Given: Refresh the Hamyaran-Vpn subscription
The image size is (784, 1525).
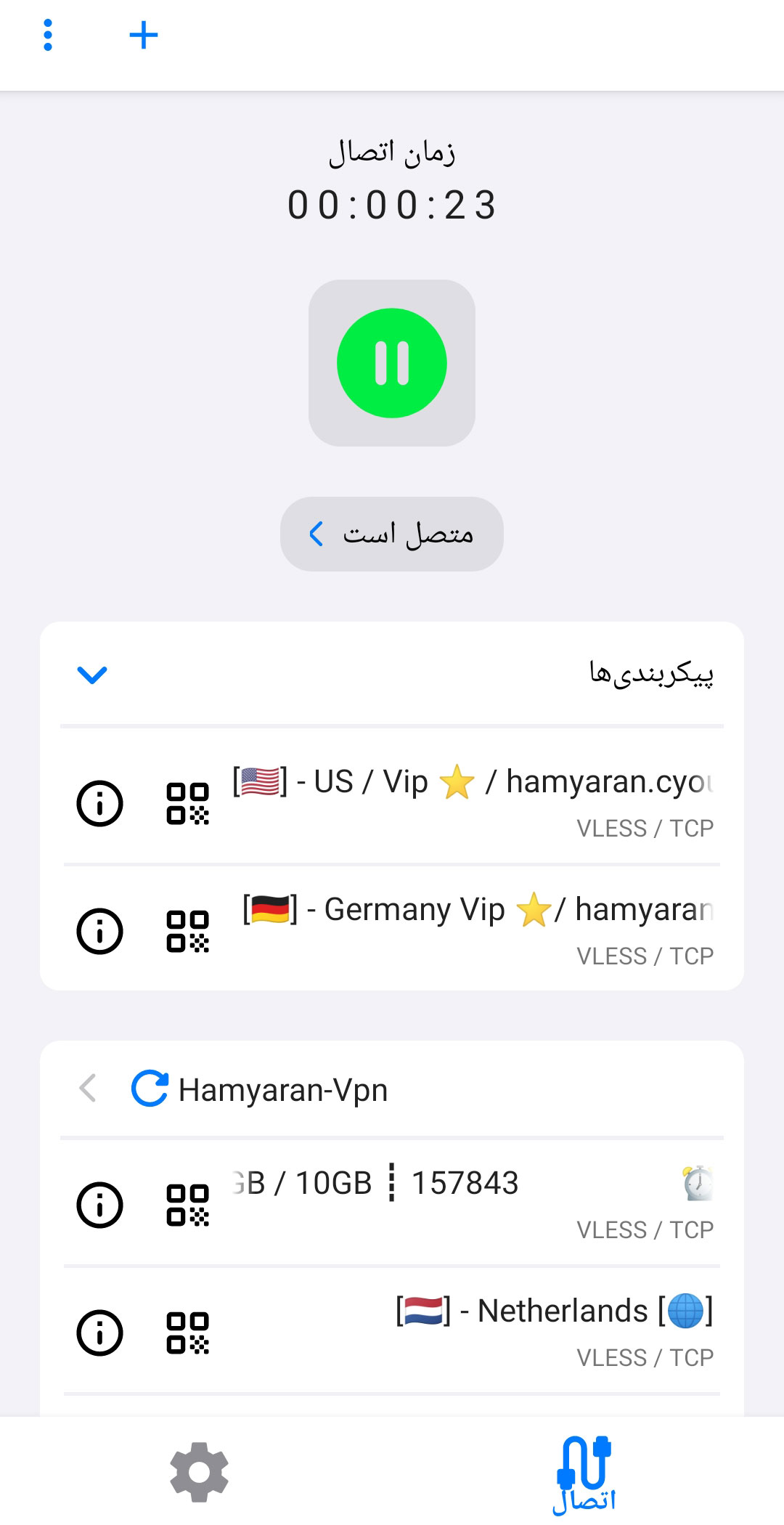Looking at the screenshot, I should pyautogui.click(x=149, y=1087).
